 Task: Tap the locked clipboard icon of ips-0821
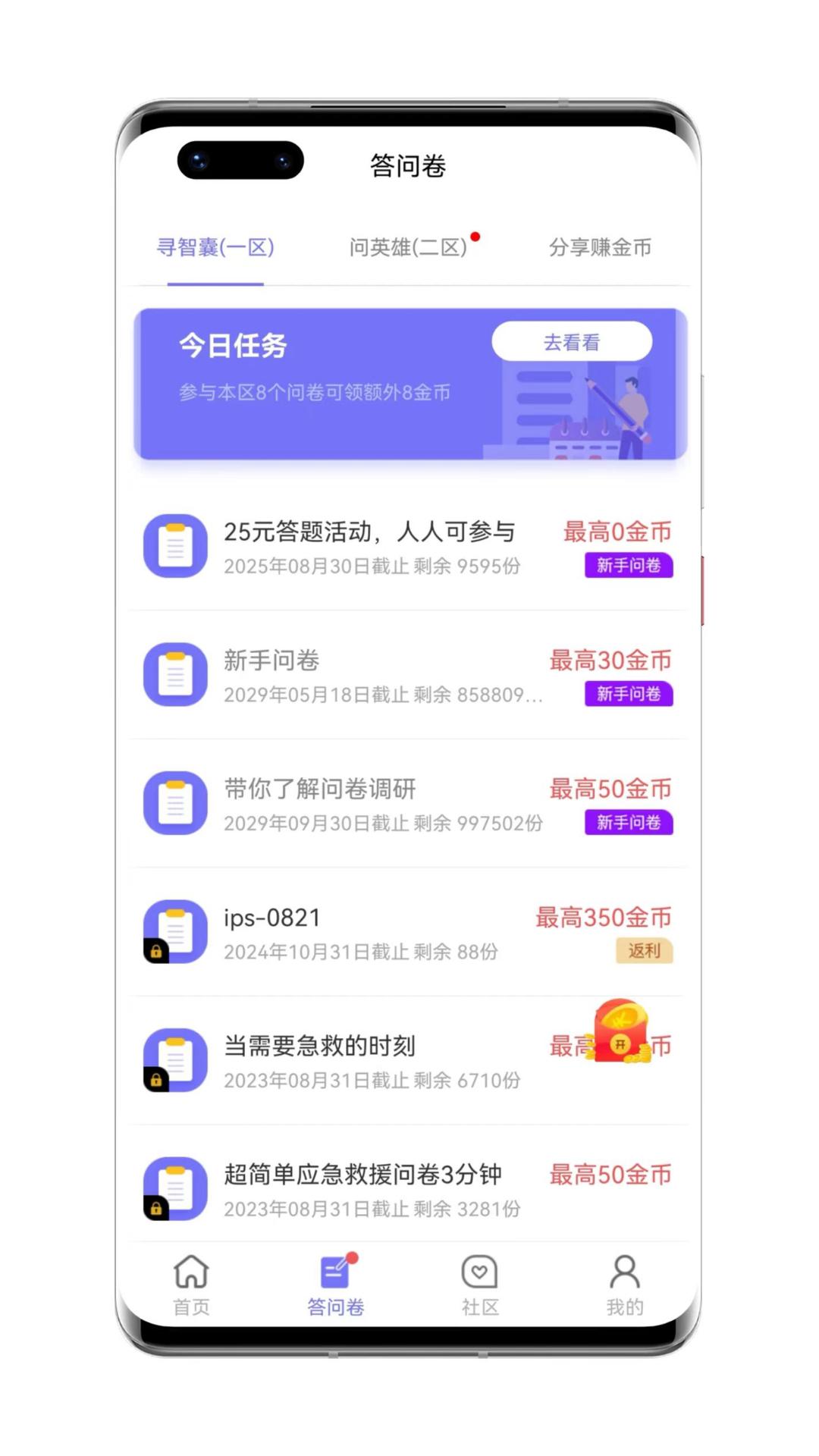click(x=175, y=932)
